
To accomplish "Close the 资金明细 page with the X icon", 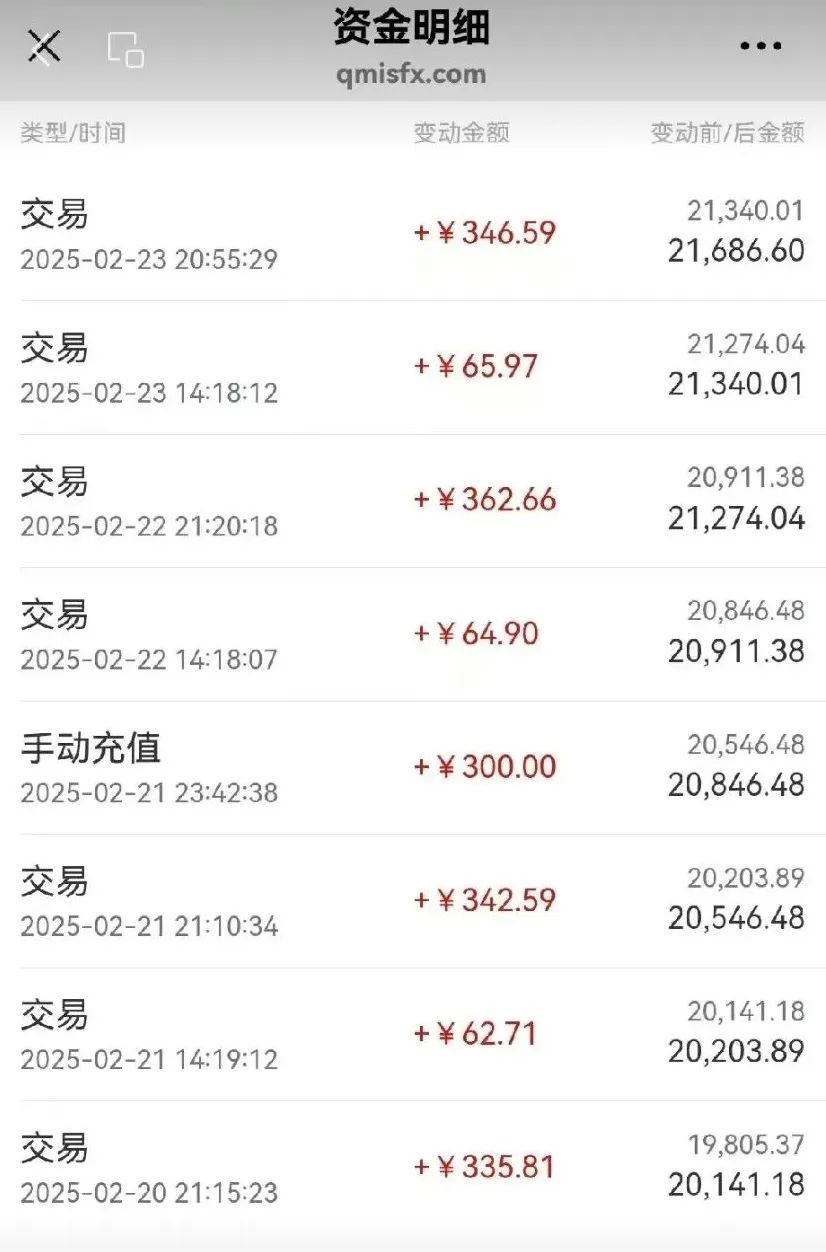I will click(44, 44).
